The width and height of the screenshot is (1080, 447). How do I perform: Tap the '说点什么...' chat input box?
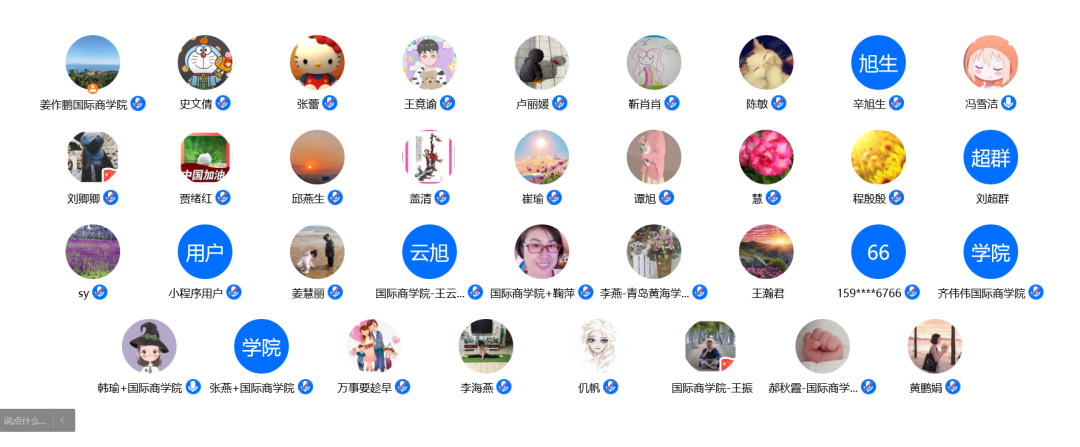tap(25, 421)
